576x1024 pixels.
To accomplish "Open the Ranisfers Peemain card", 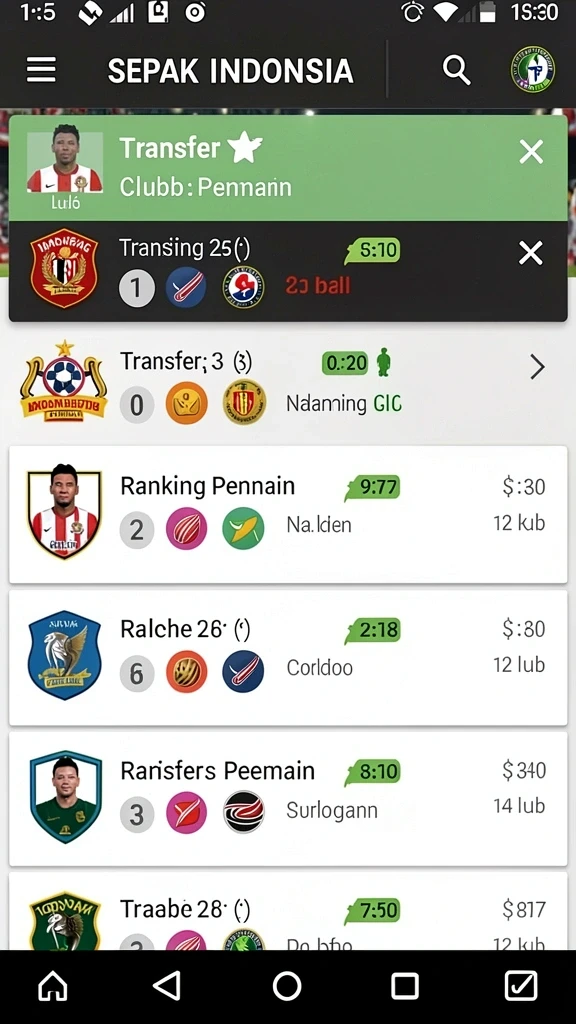I will [x=288, y=799].
